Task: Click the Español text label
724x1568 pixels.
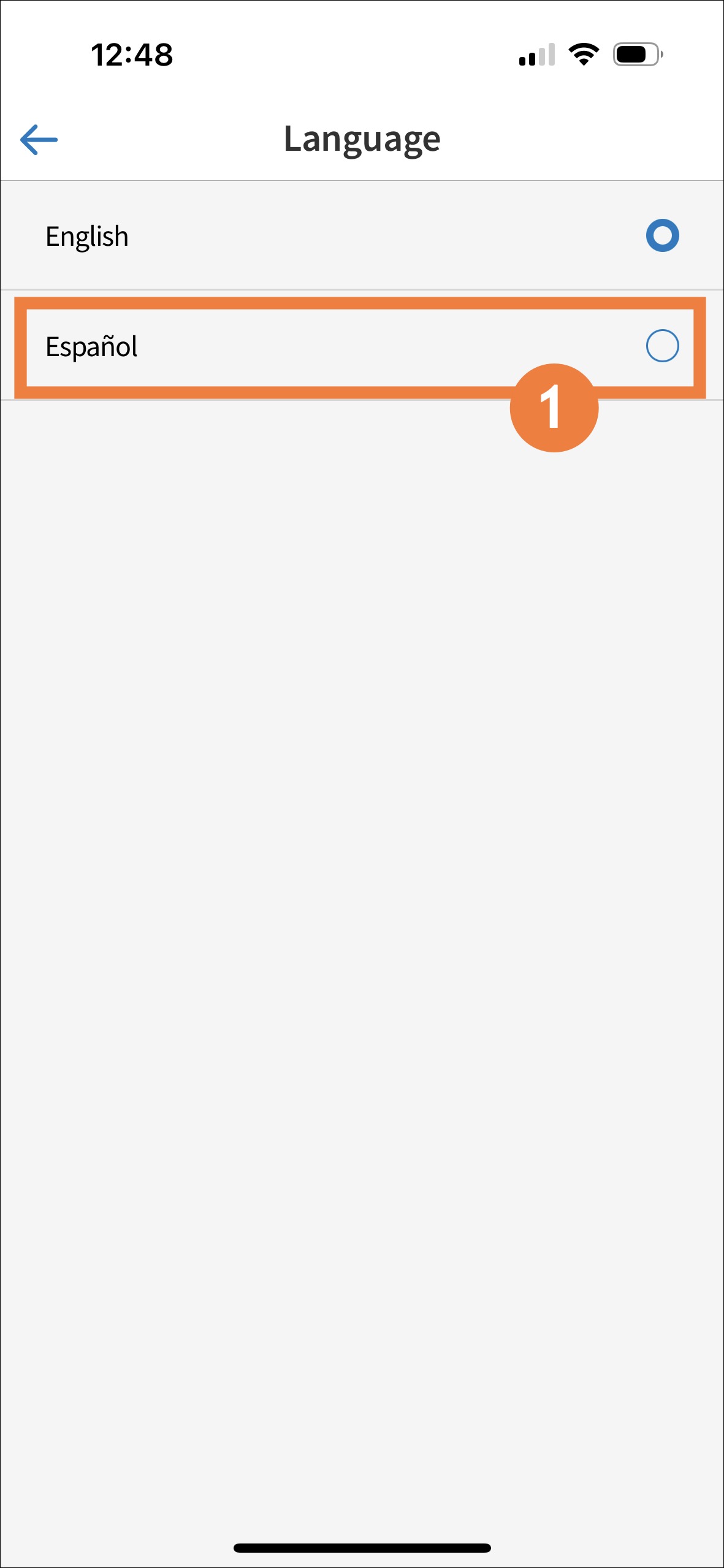Action: (92, 346)
